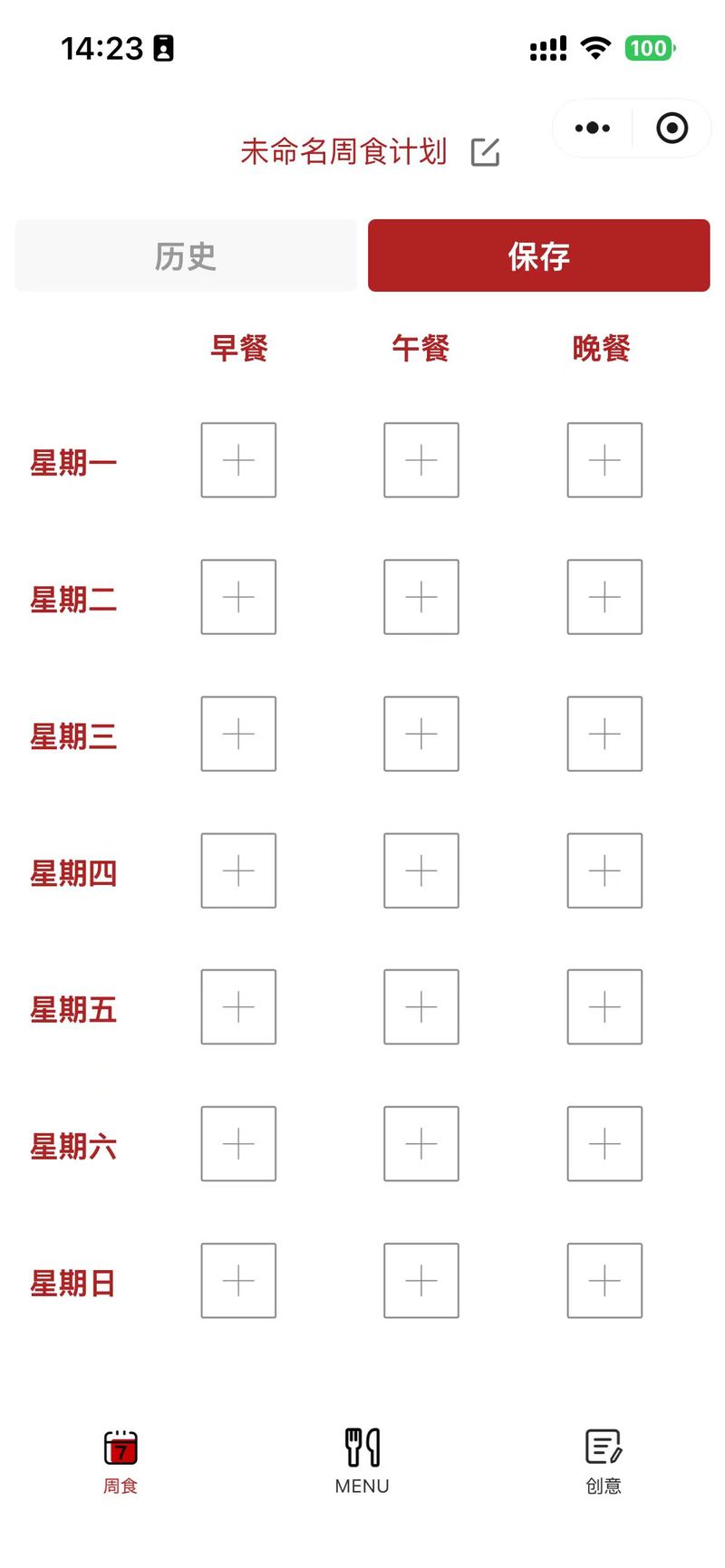The height and width of the screenshot is (1568, 725).
Task: Add 早餐 for 星期一
Action: click(x=238, y=460)
